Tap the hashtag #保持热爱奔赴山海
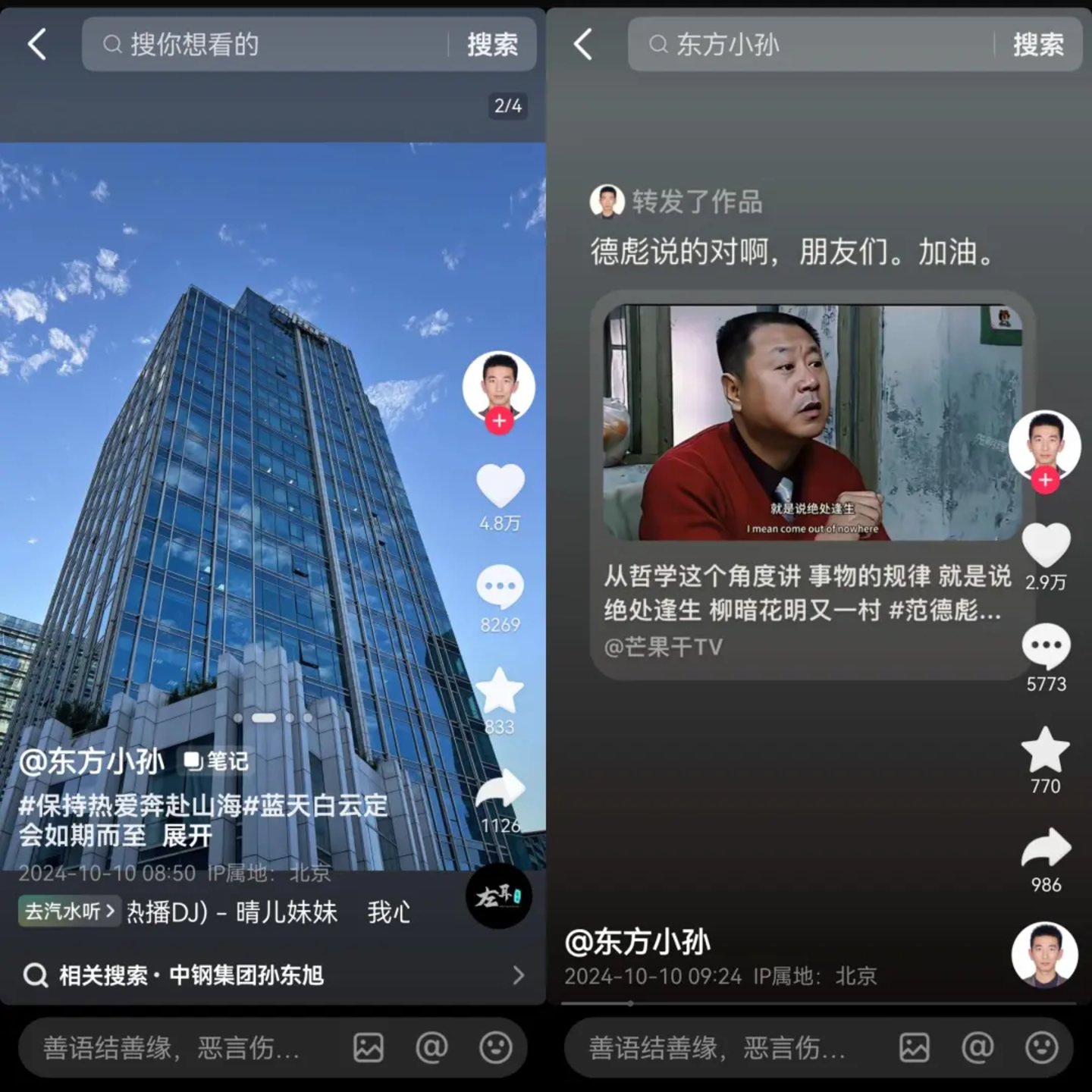The width and height of the screenshot is (1092, 1092). [x=129, y=805]
